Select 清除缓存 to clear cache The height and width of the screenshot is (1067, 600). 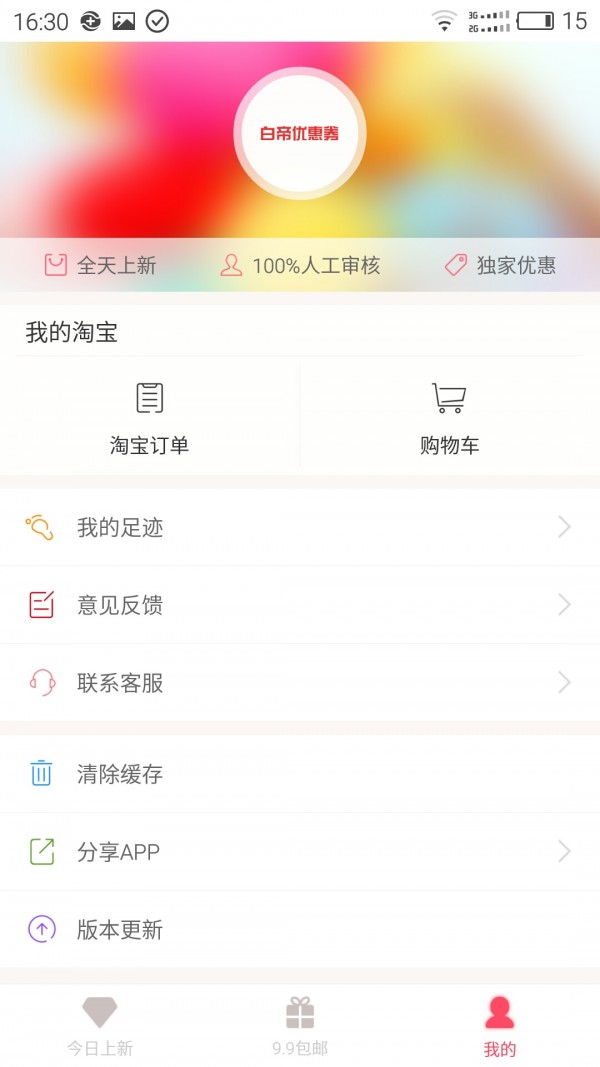[x=300, y=774]
